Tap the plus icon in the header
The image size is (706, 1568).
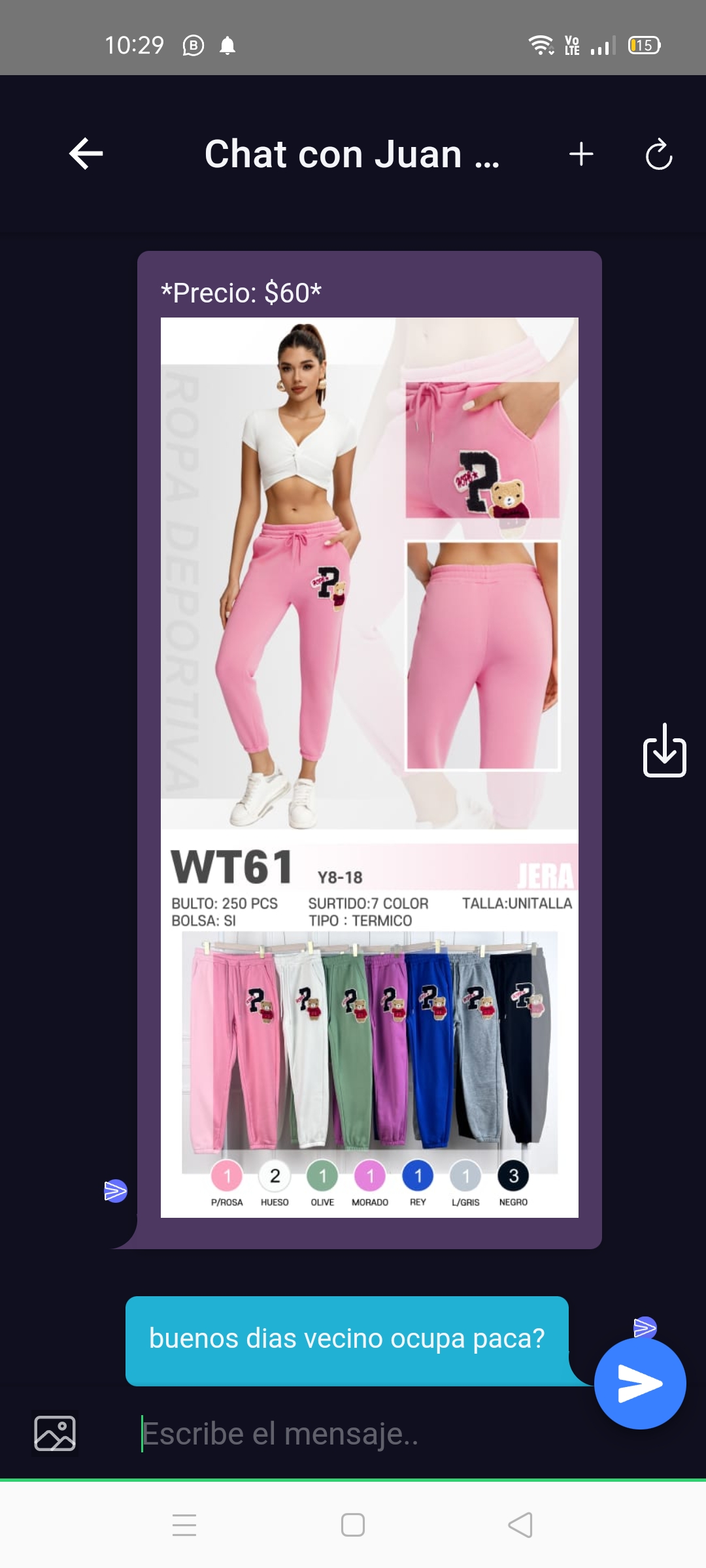click(x=581, y=154)
